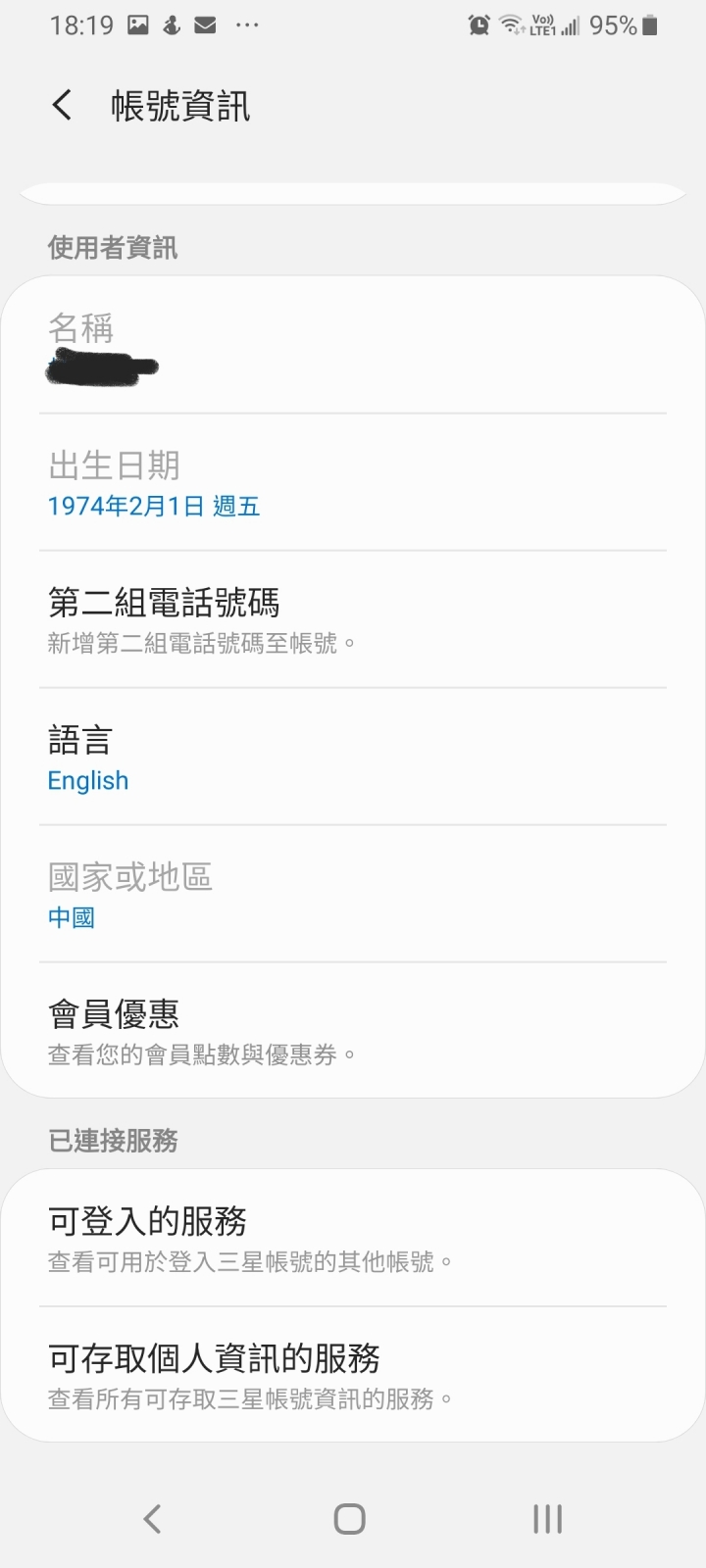This screenshot has width=706, height=1568.
Task: Open the 國家或地區 row
Action: tap(353, 895)
